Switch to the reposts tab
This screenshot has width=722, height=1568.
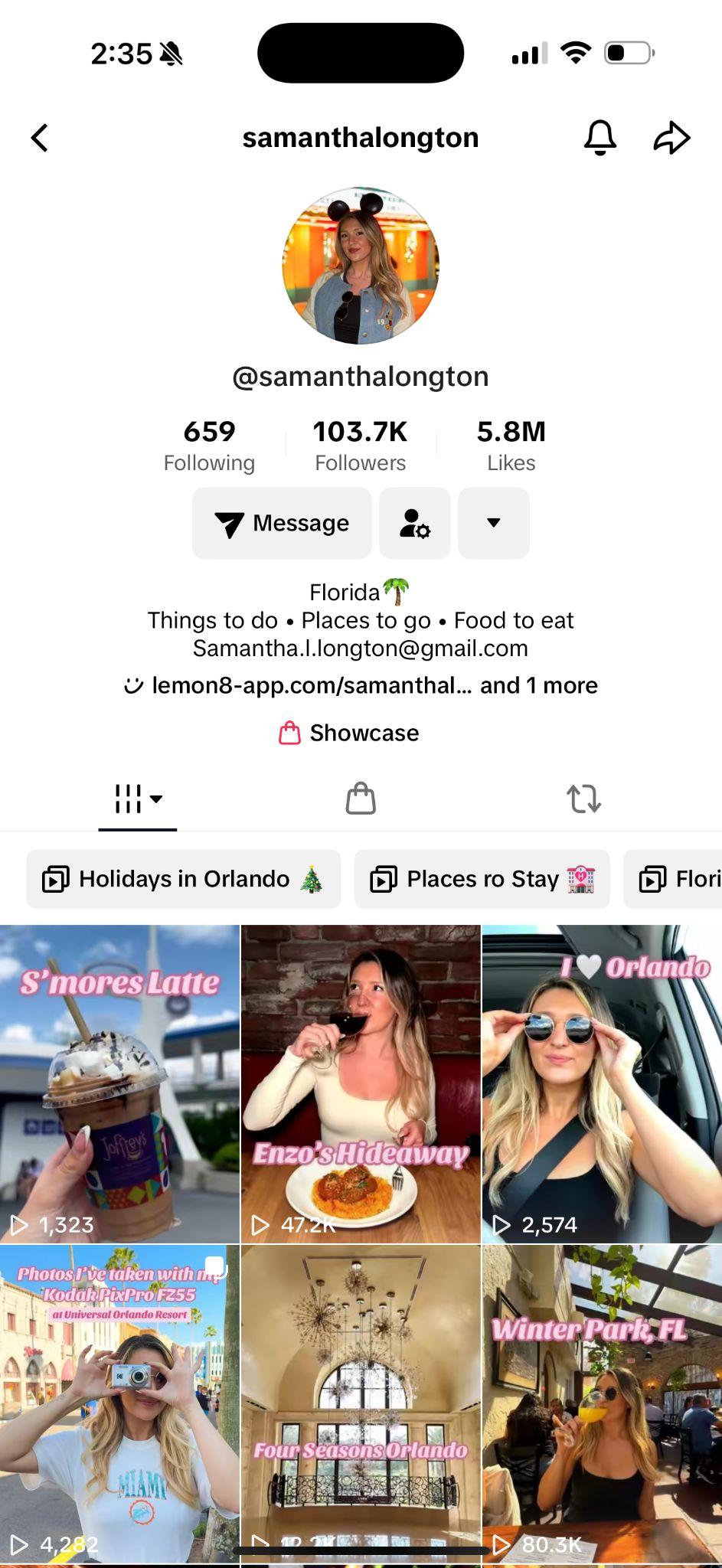click(583, 799)
